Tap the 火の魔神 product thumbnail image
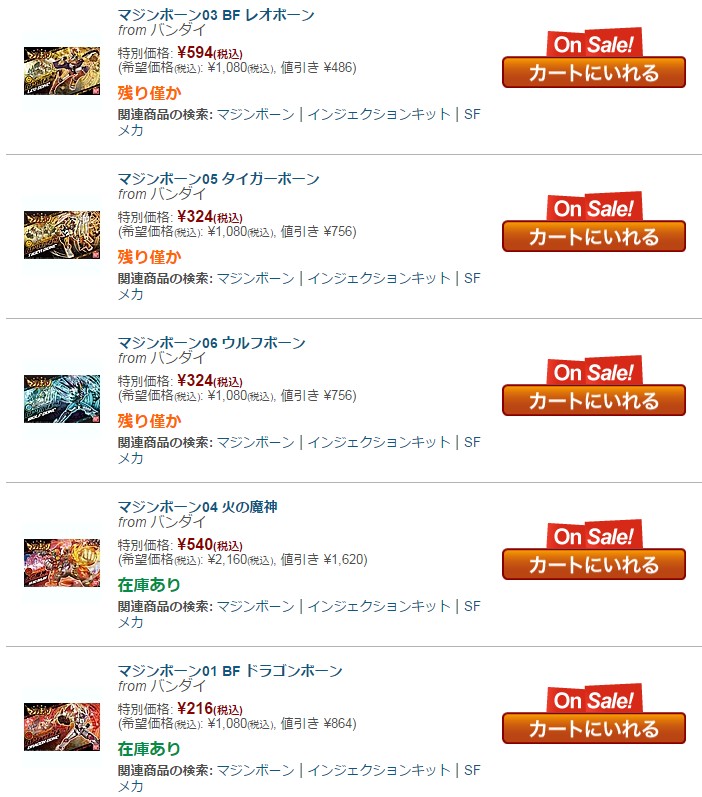The image size is (702, 797). [x=62, y=562]
